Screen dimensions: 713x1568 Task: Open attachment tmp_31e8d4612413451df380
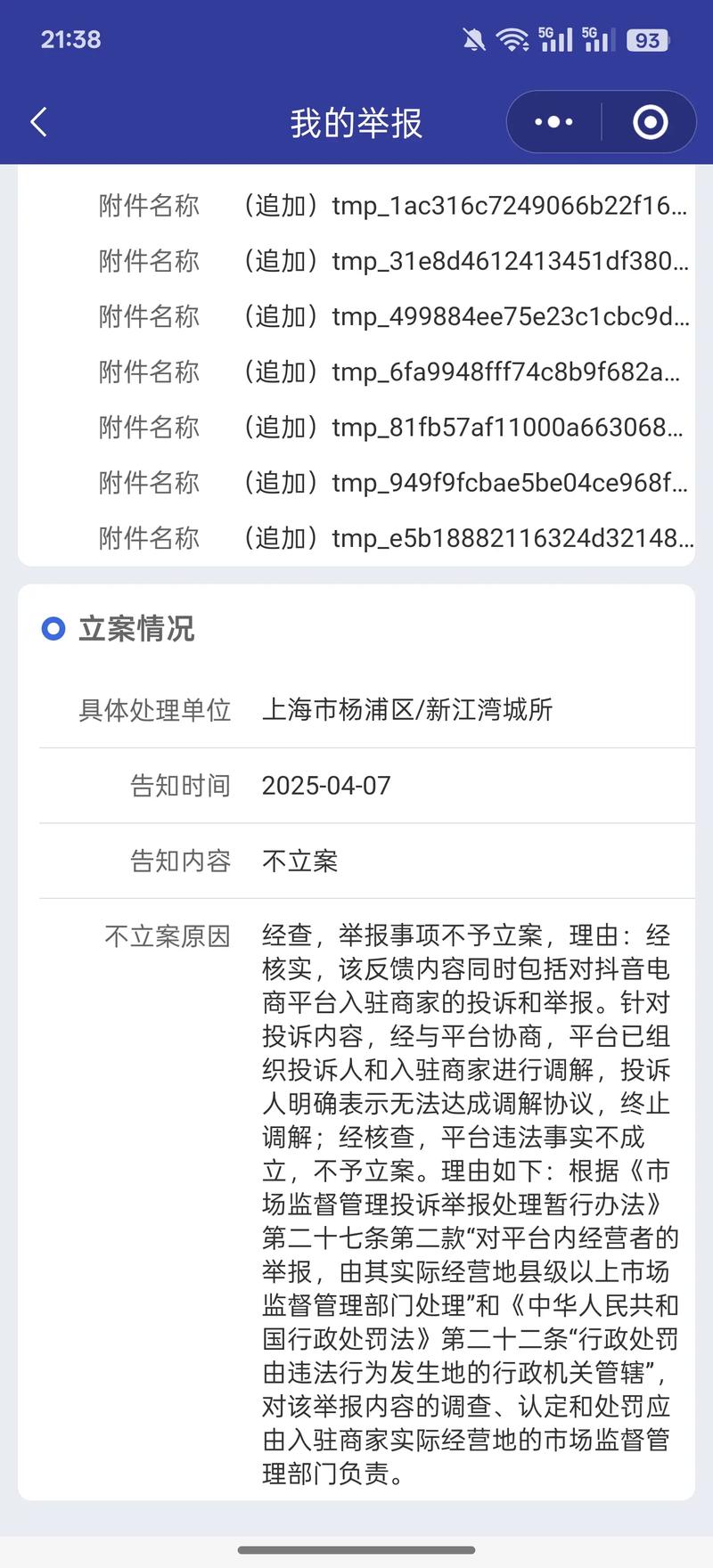point(464,261)
